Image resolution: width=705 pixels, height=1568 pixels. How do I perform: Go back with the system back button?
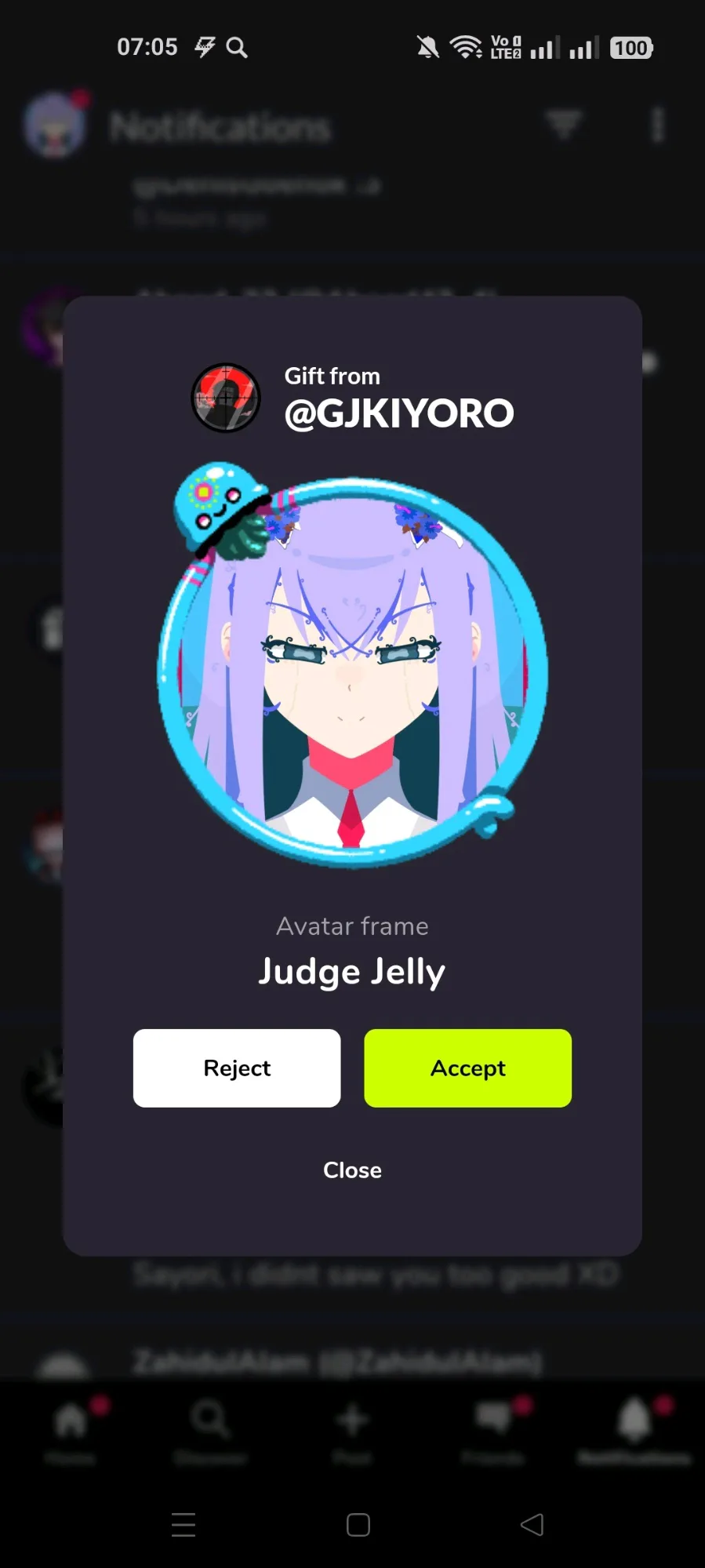[x=532, y=1524]
